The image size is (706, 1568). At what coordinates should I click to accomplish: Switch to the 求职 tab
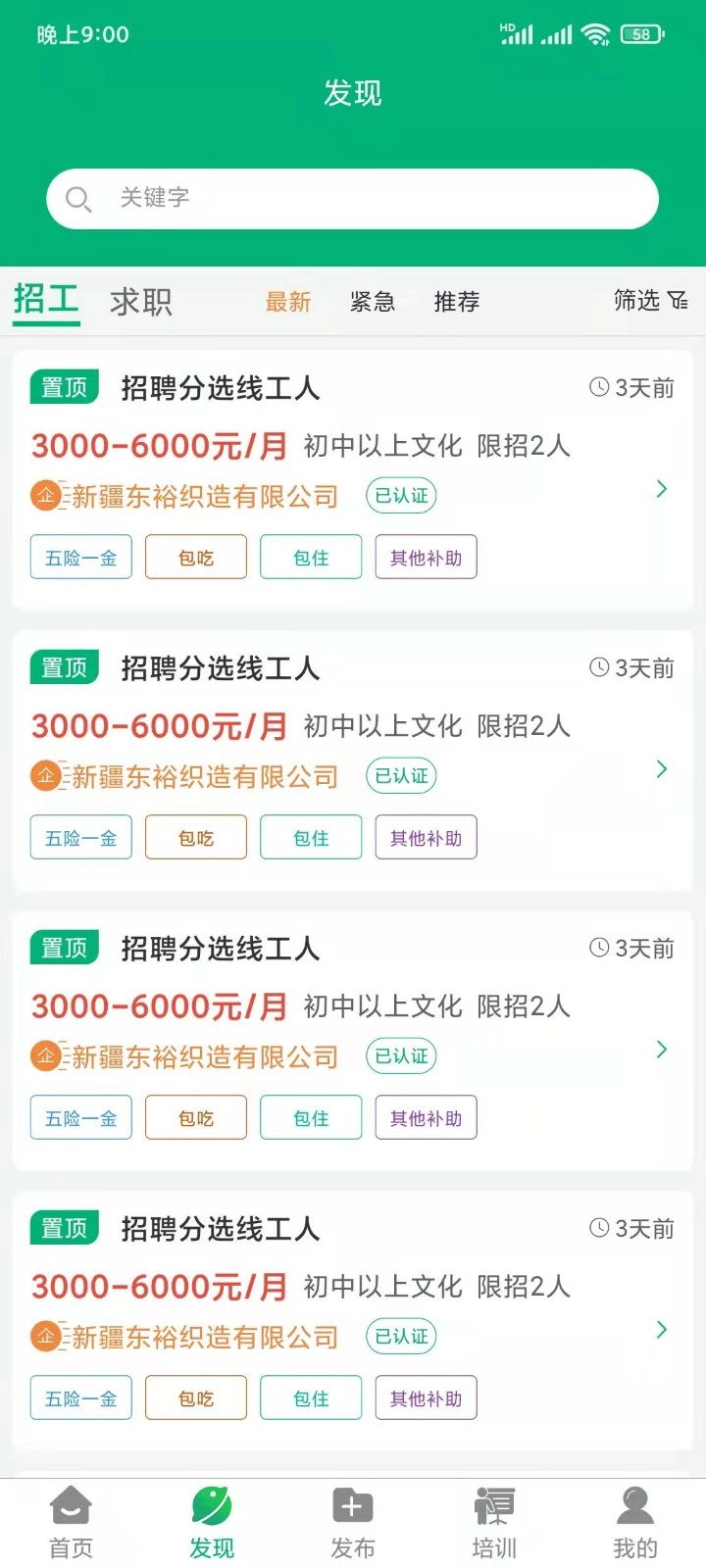coord(140,302)
